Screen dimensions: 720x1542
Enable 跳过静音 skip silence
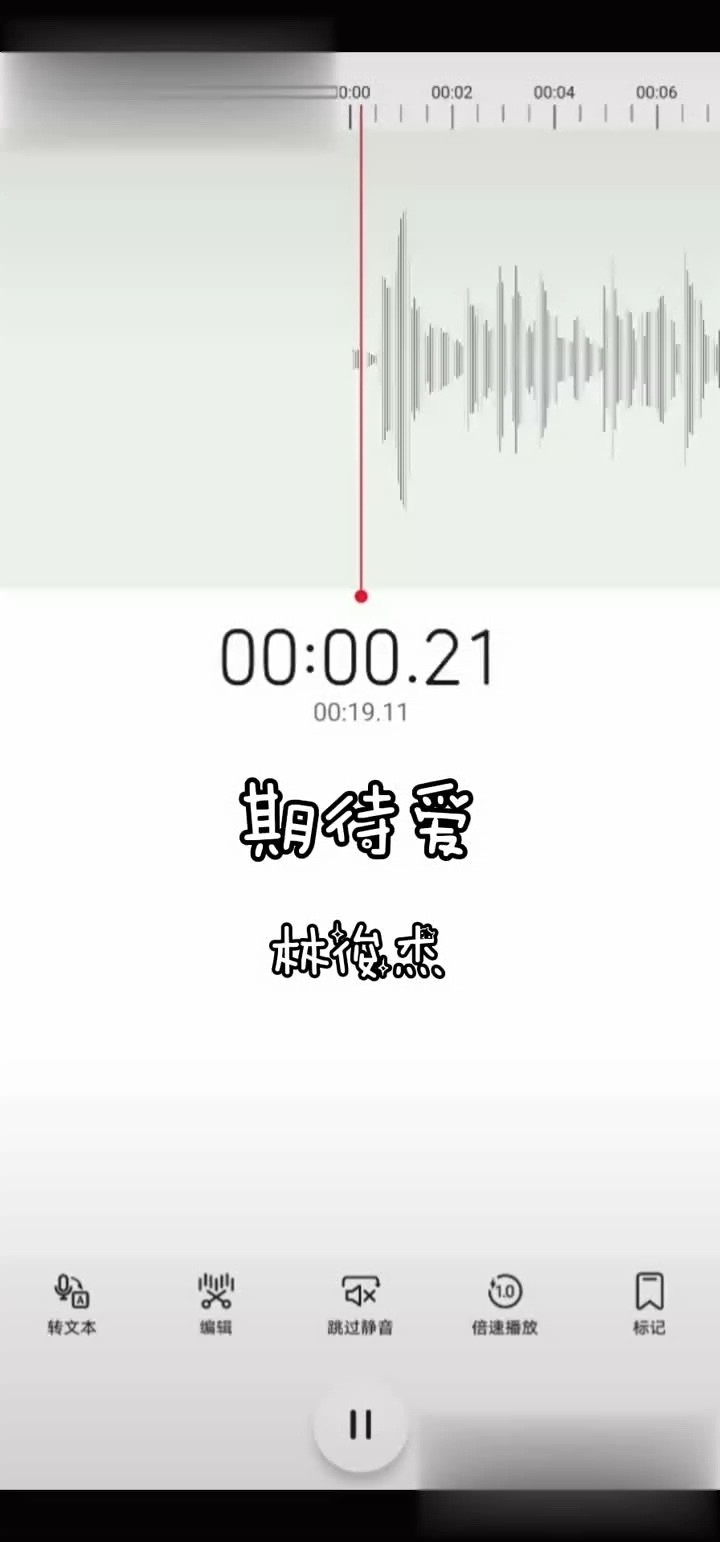[360, 1303]
